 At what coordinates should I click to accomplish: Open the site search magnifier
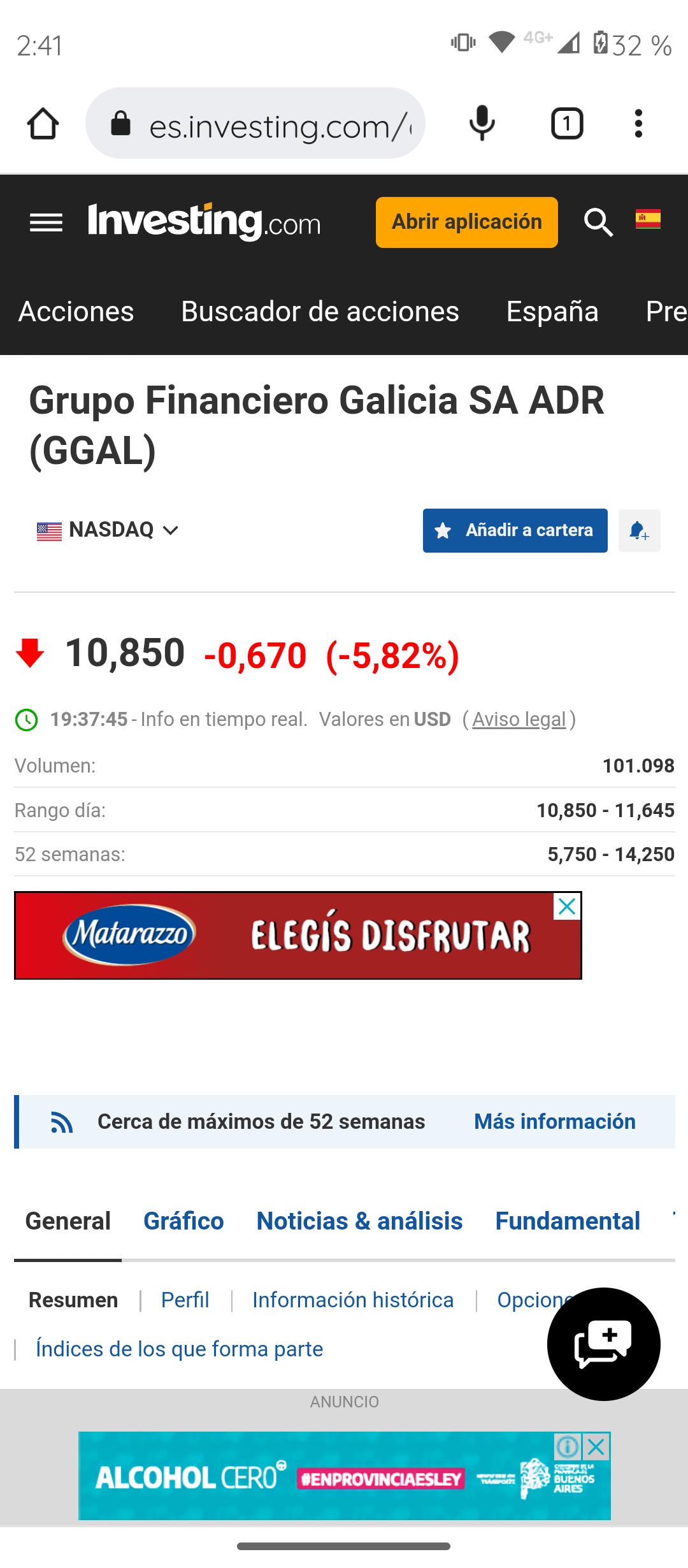(598, 222)
